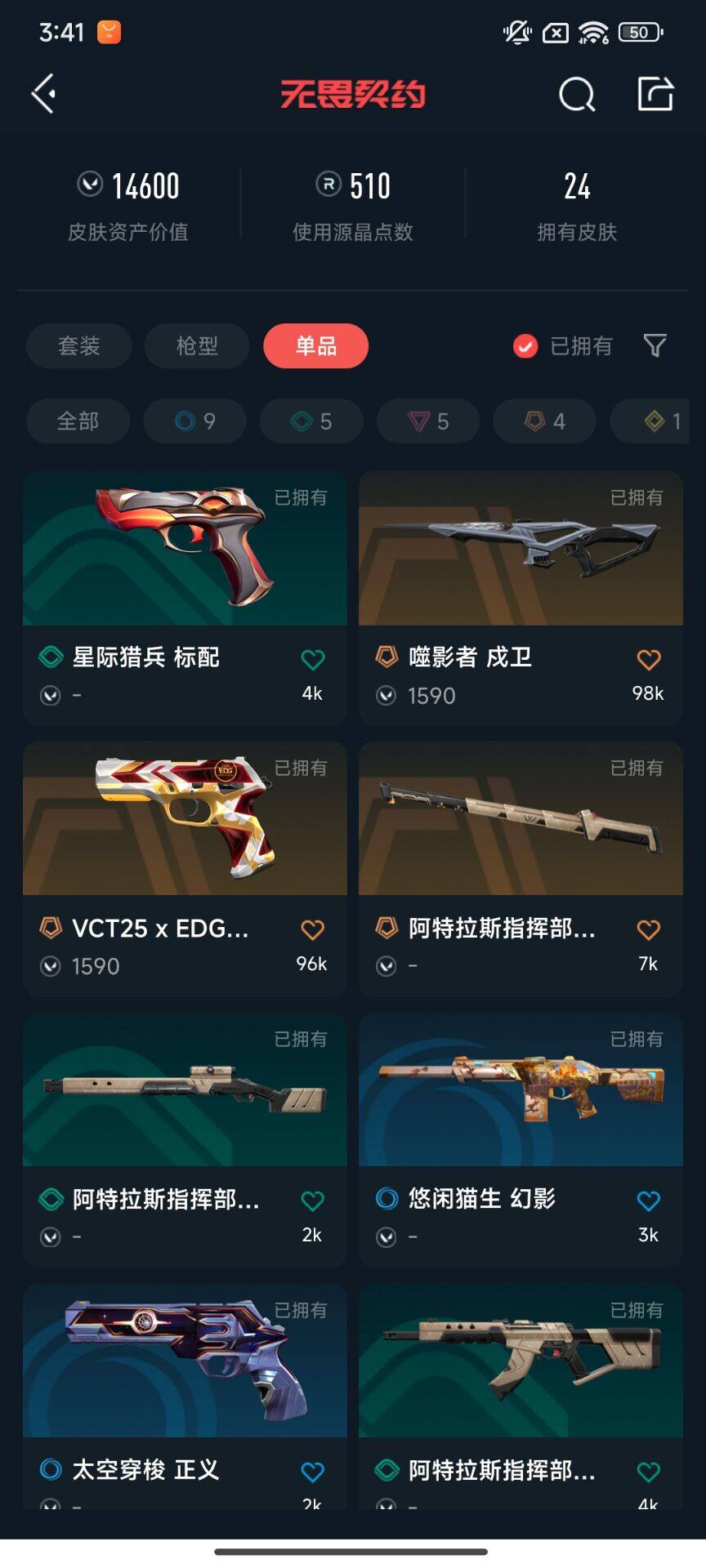Go back with the top-left arrow
The image size is (706, 1568).
pyautogui.click(x=44, y=94)
